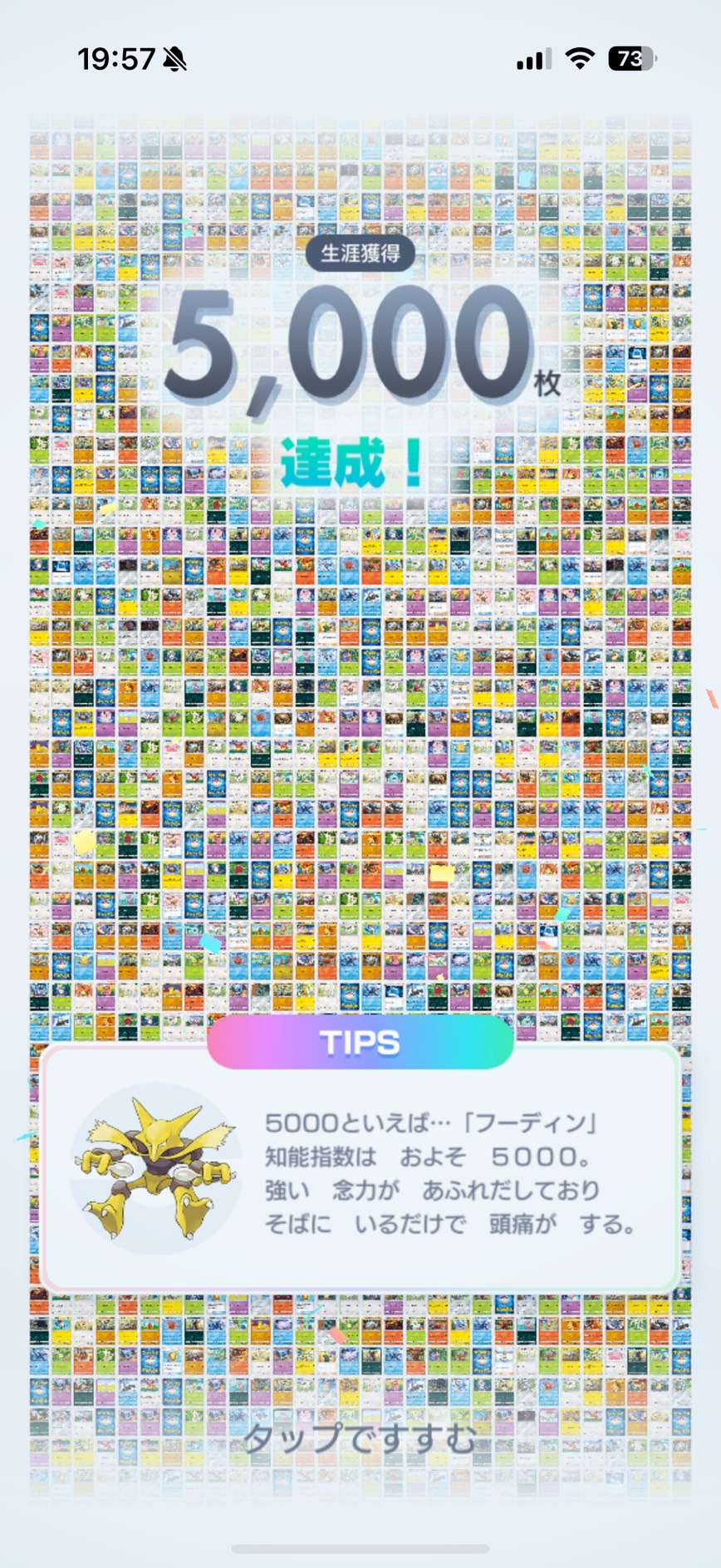The height and width of the screenshot is (1568, 721).
Task: Tap タップですすむ to continue
Action: point(360,1438)
